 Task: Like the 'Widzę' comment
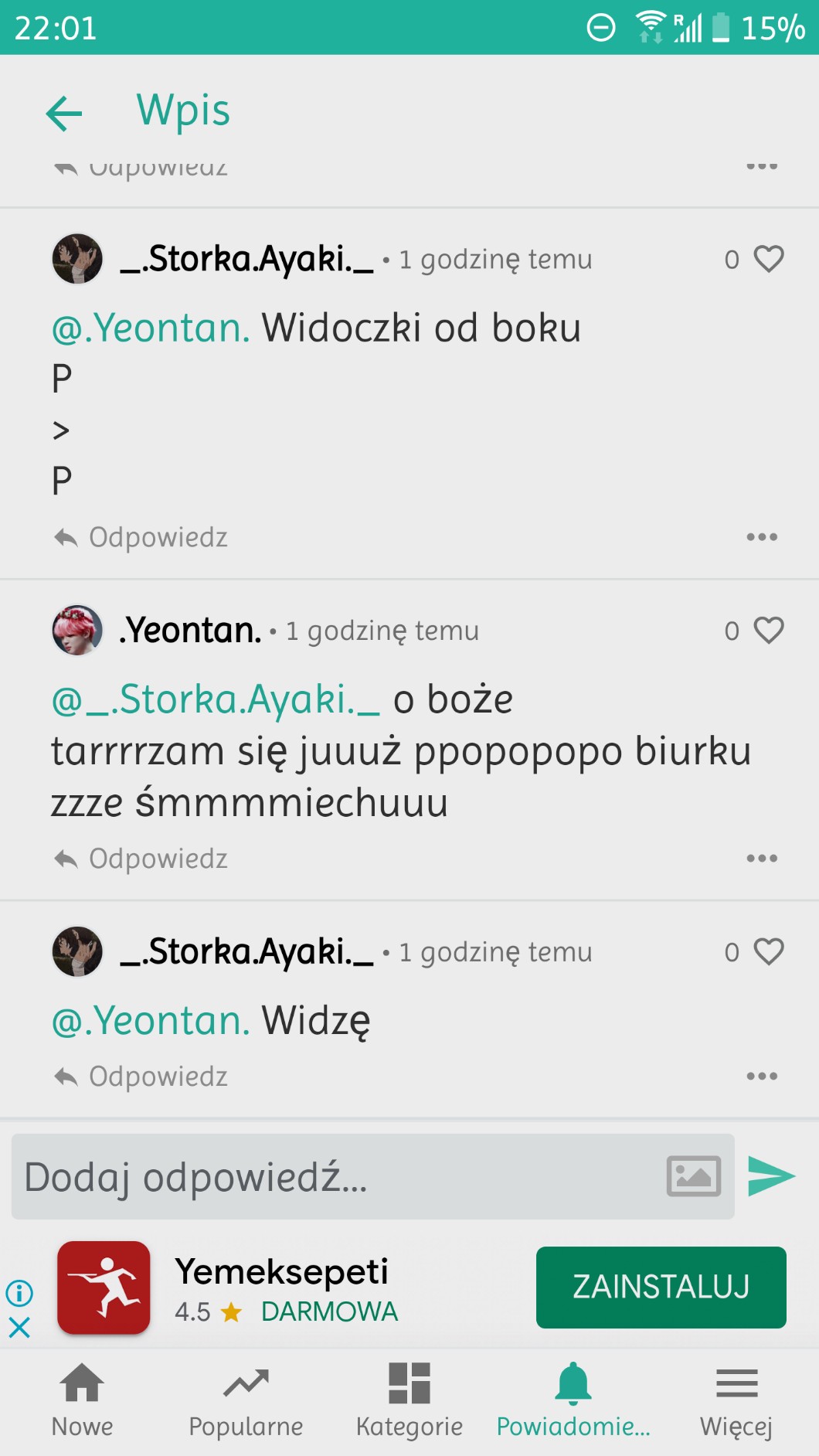point(768,952)
